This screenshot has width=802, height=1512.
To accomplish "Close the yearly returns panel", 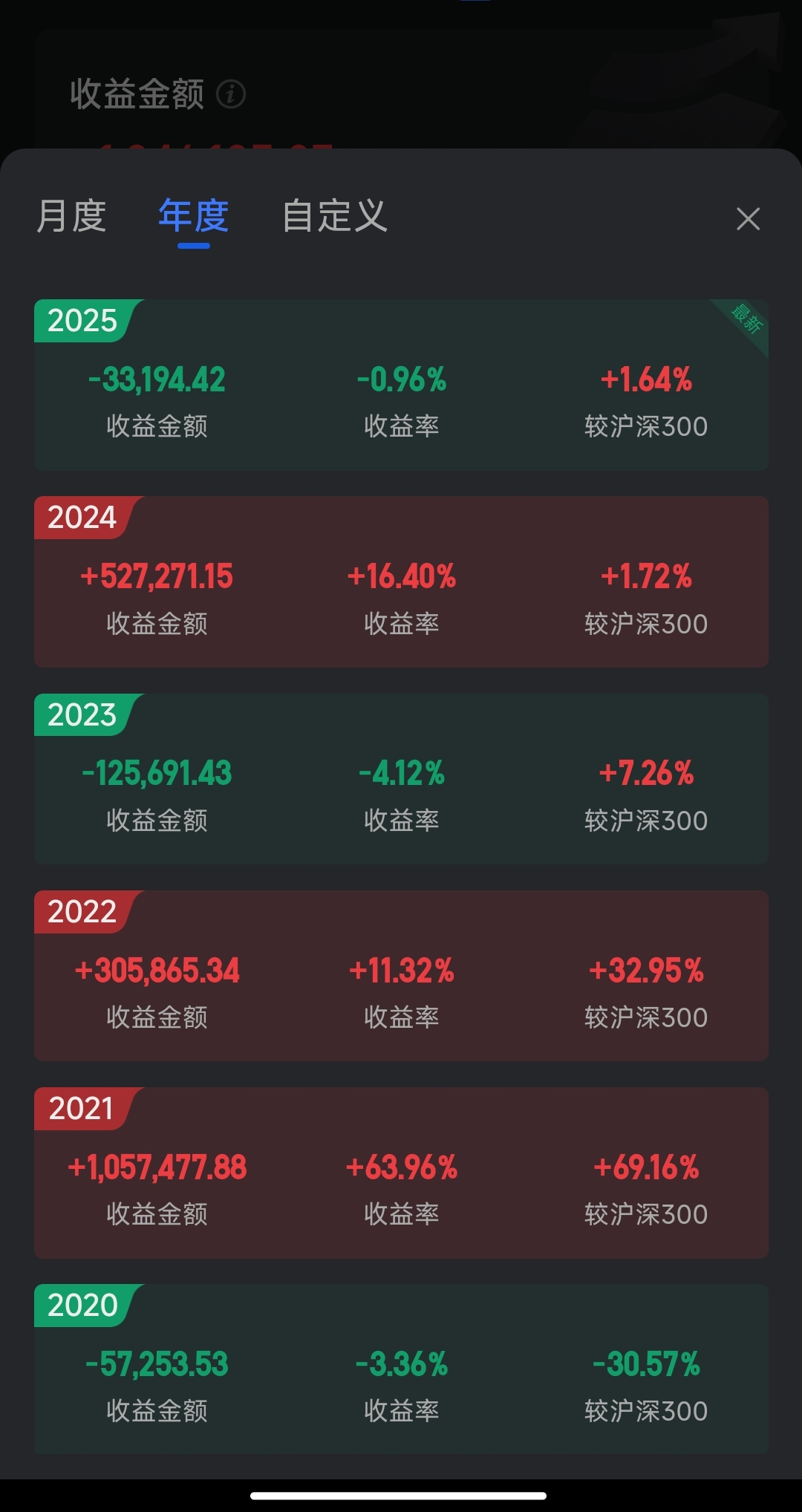I will point(748,219).
